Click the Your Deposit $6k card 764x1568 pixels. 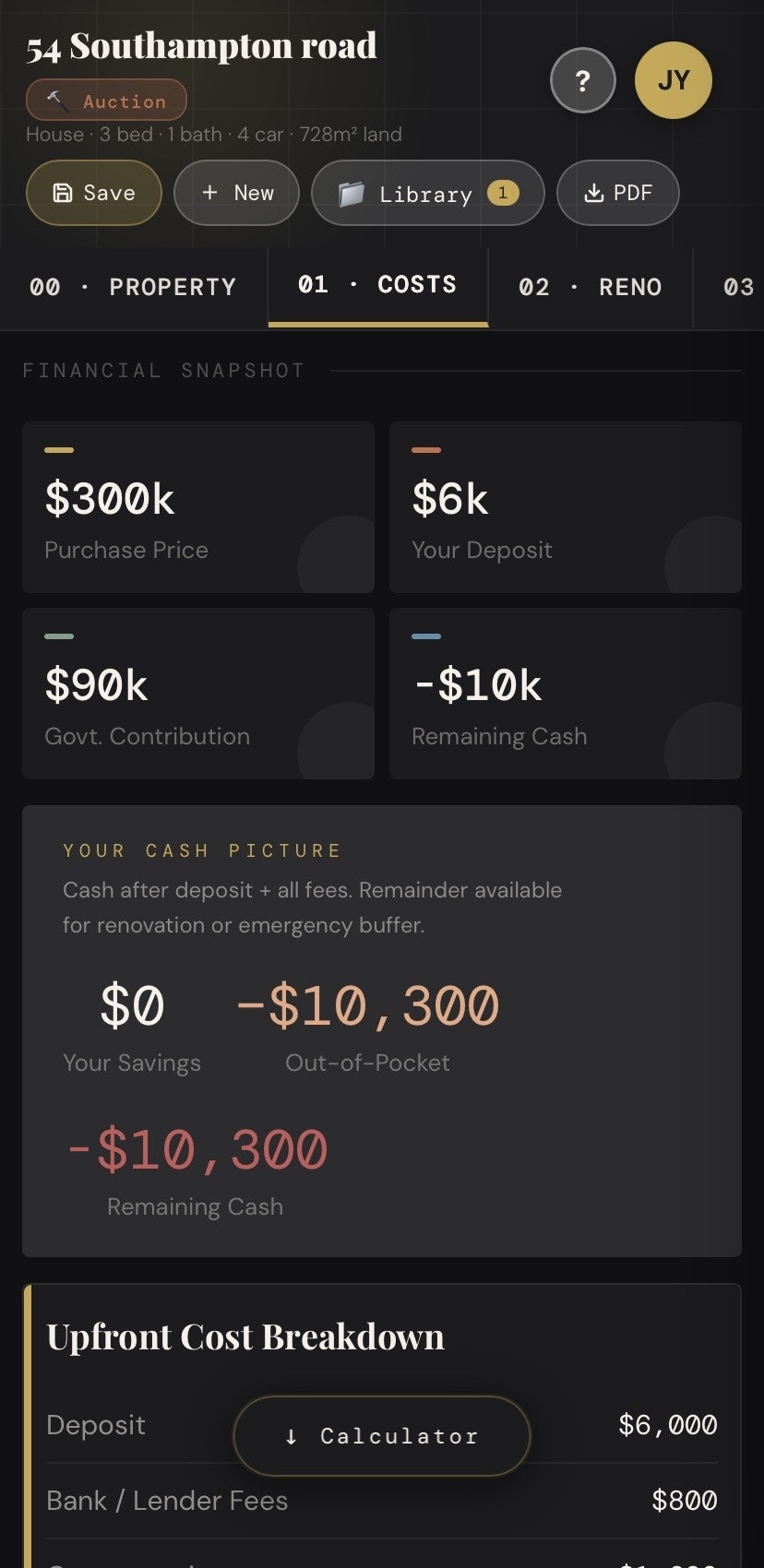[x=566, y=506]
